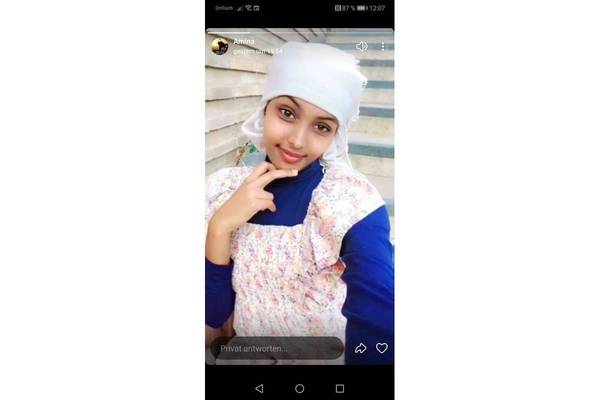Open Amina's profile picture
Screen dimensions: 600x400
click(219, 46)
